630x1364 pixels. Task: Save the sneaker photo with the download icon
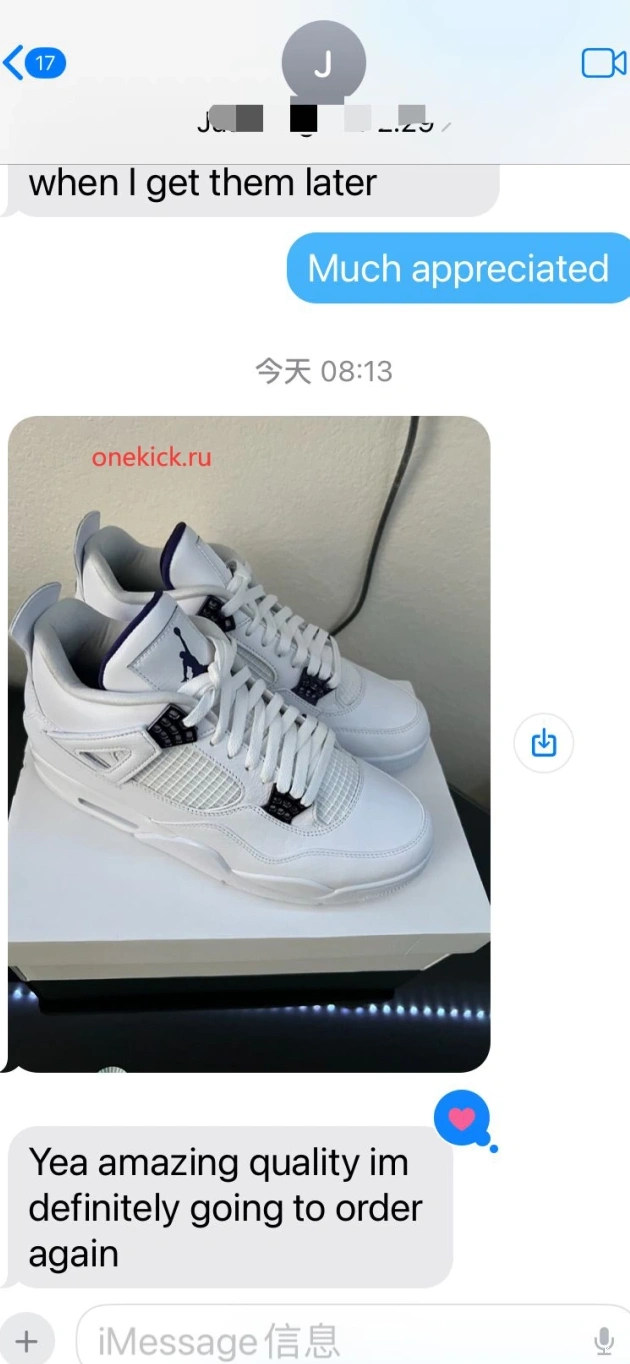tap(543, 743)
